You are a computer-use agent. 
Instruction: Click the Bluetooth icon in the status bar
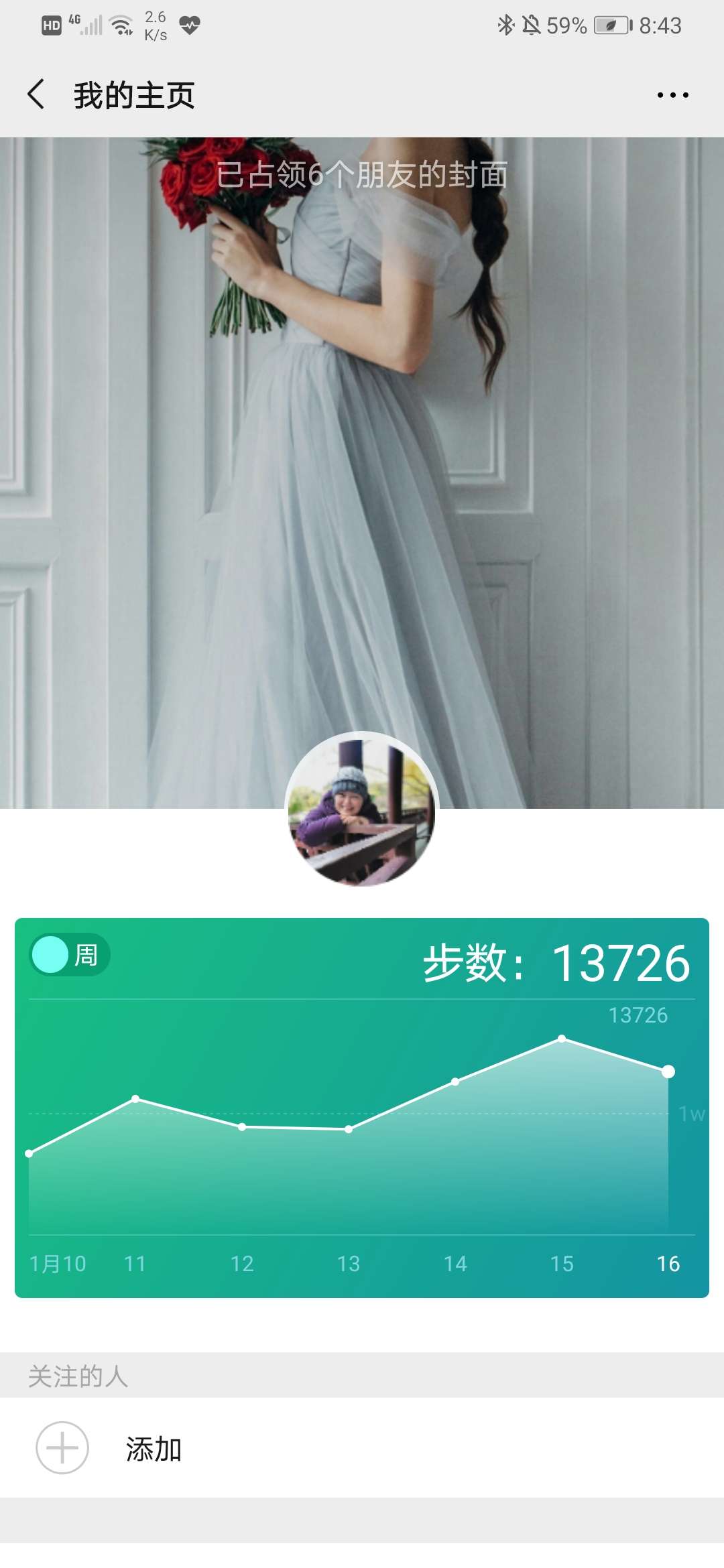point(506,25)
